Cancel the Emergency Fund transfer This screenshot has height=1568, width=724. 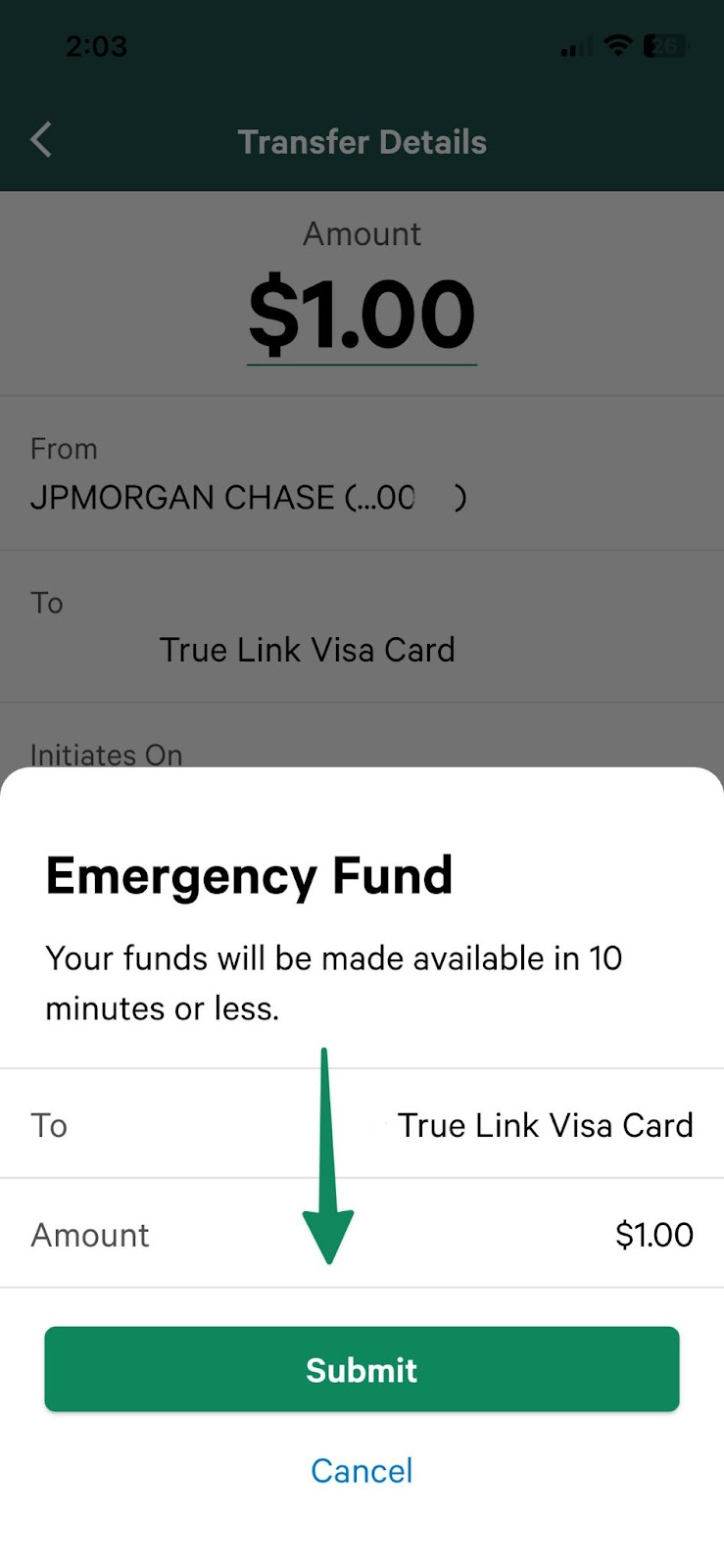(x=362, y=1471)
